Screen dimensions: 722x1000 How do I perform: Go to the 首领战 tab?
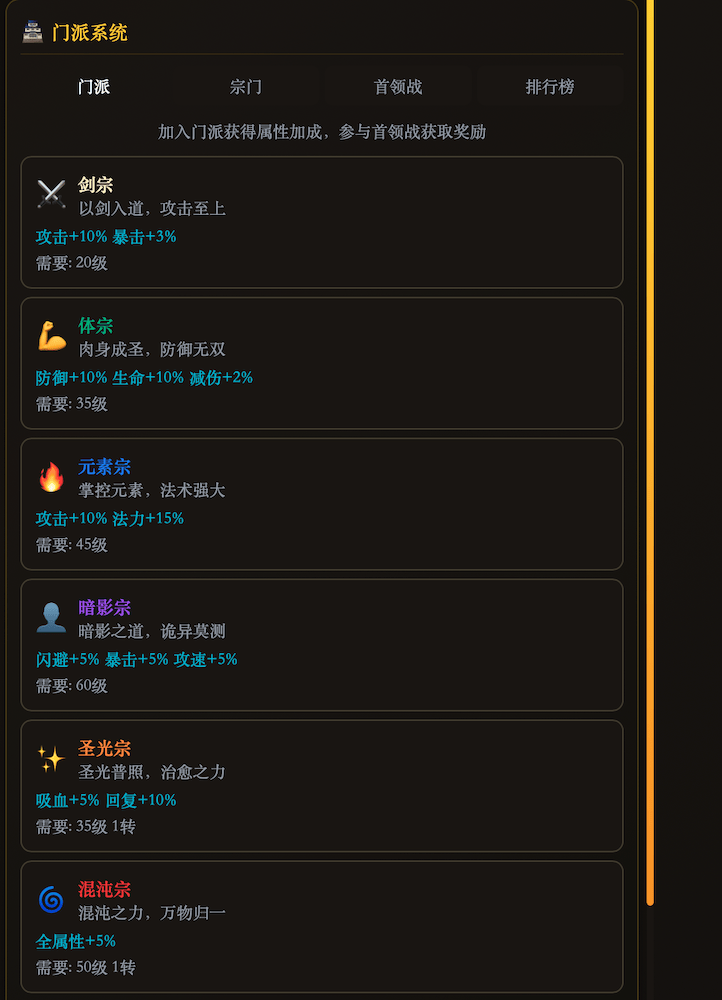398,87
